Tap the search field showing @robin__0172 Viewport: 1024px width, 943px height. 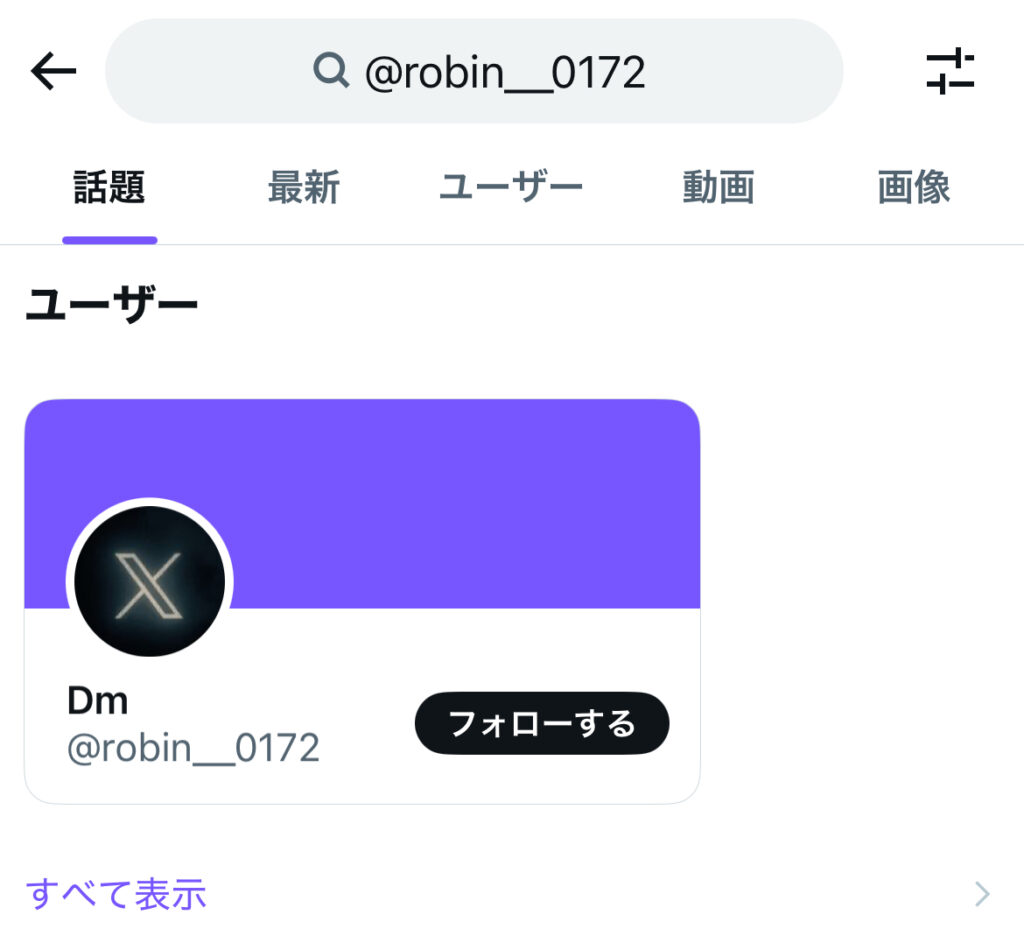click(474, 72)
